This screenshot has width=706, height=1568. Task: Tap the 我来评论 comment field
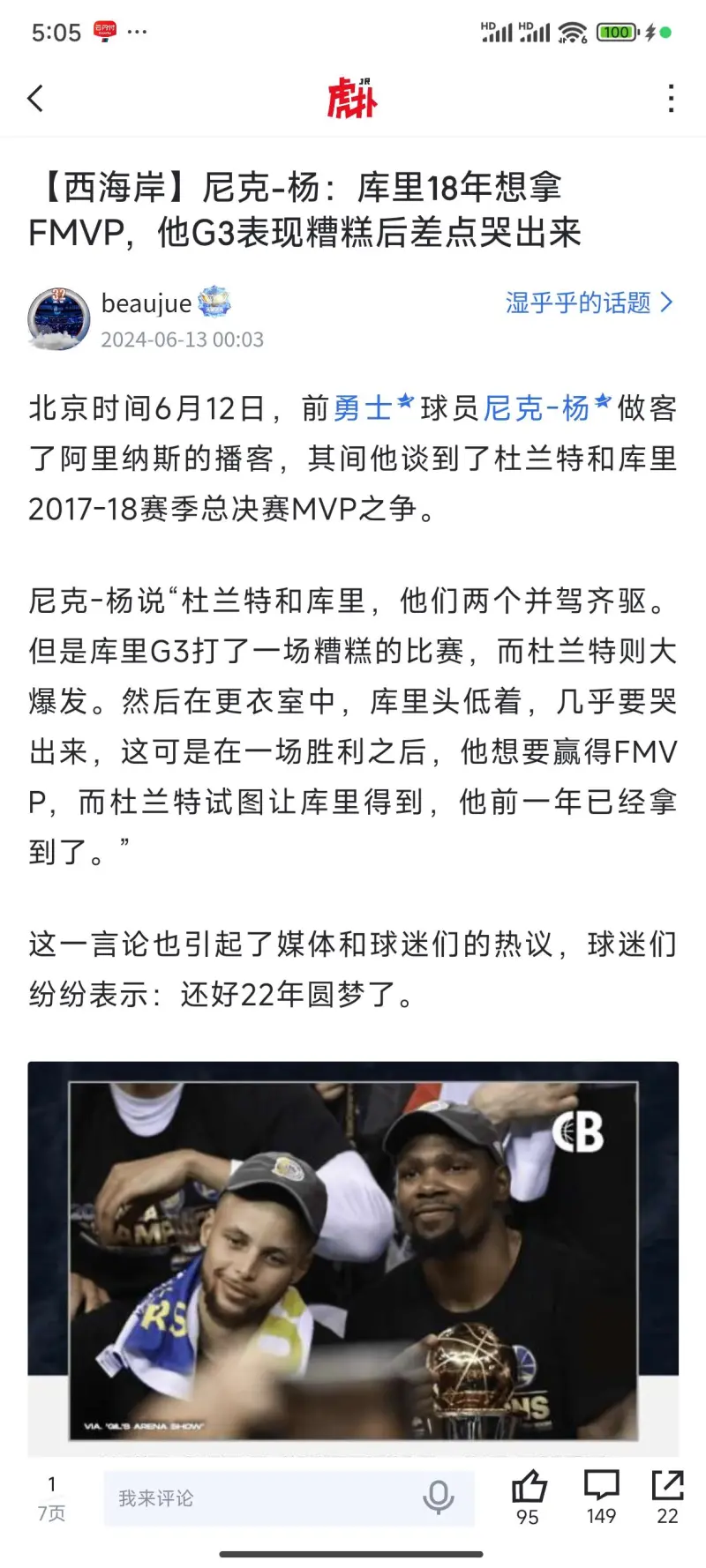pyautogui.click(x=265, y=1498)
